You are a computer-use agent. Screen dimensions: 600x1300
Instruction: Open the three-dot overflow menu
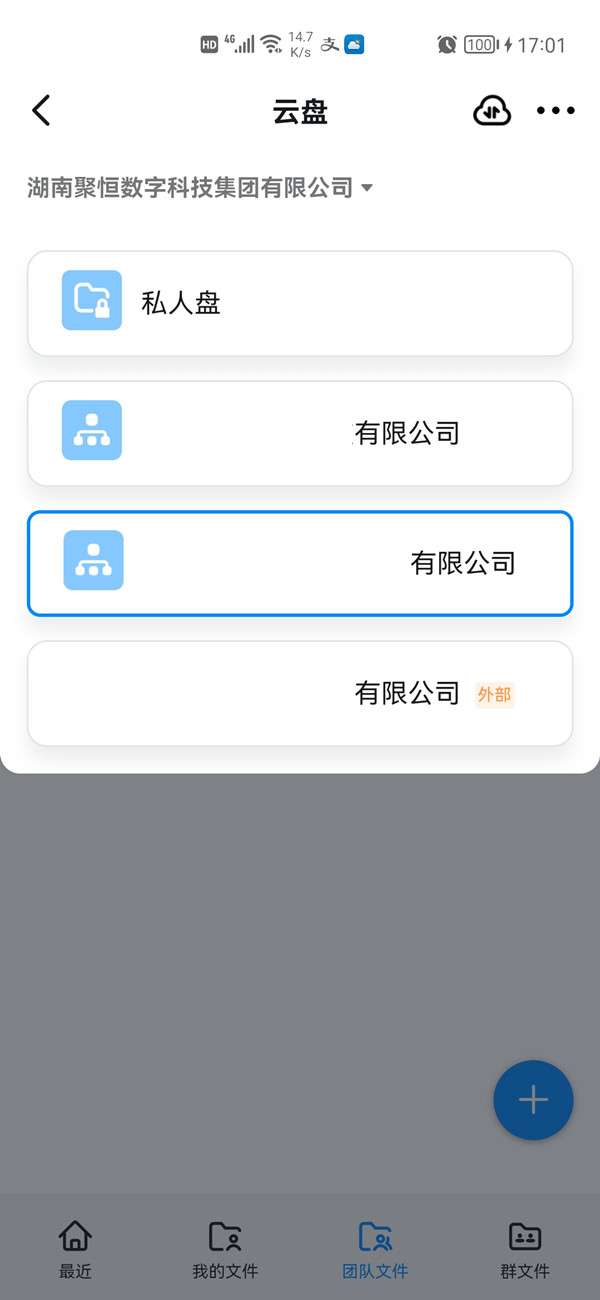[555, 110]
